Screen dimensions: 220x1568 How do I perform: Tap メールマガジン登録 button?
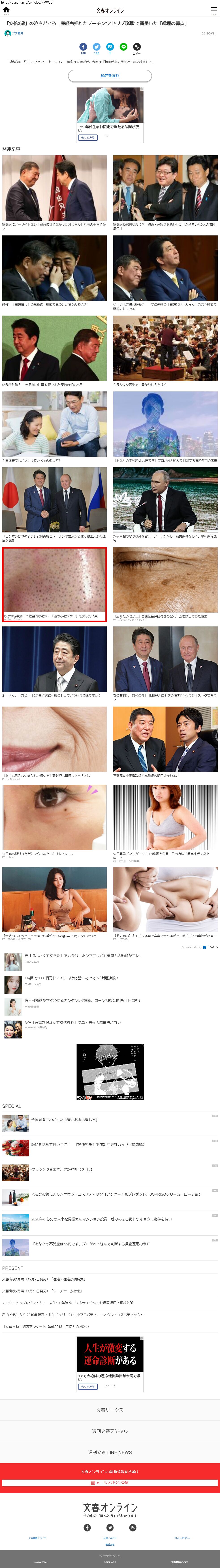point(110,1483)
